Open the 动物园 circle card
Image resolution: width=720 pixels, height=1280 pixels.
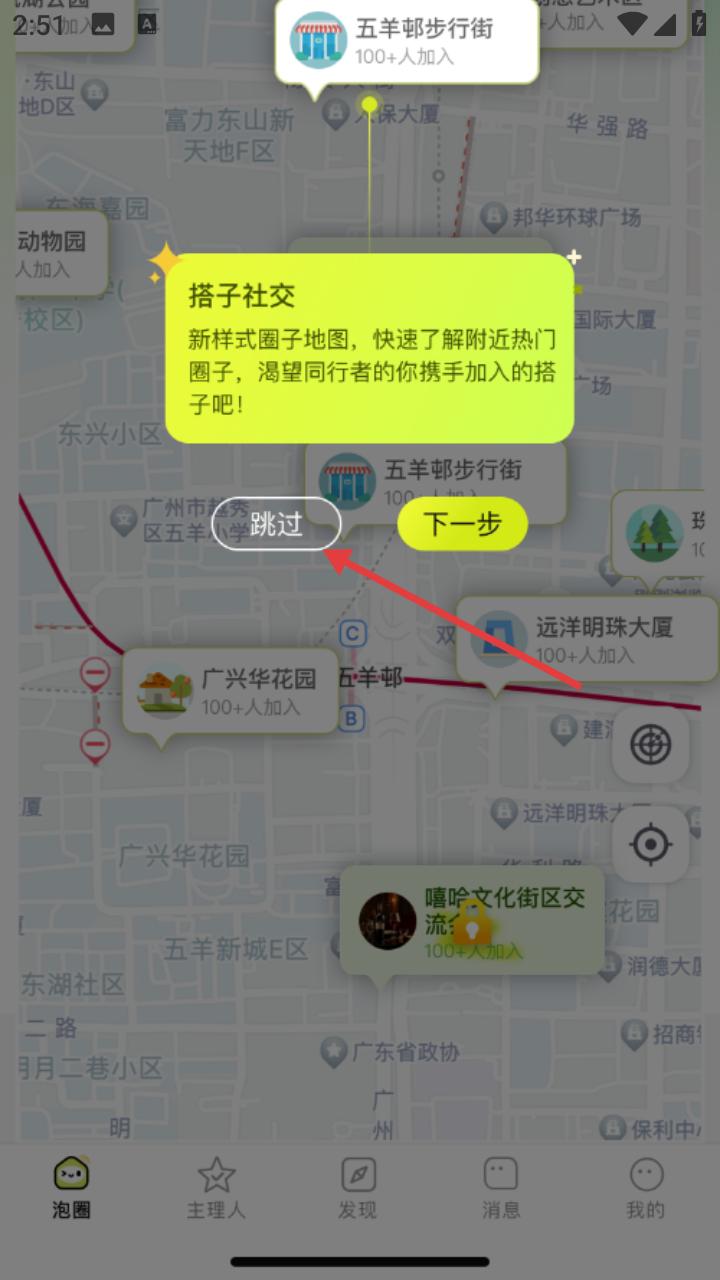60,253
